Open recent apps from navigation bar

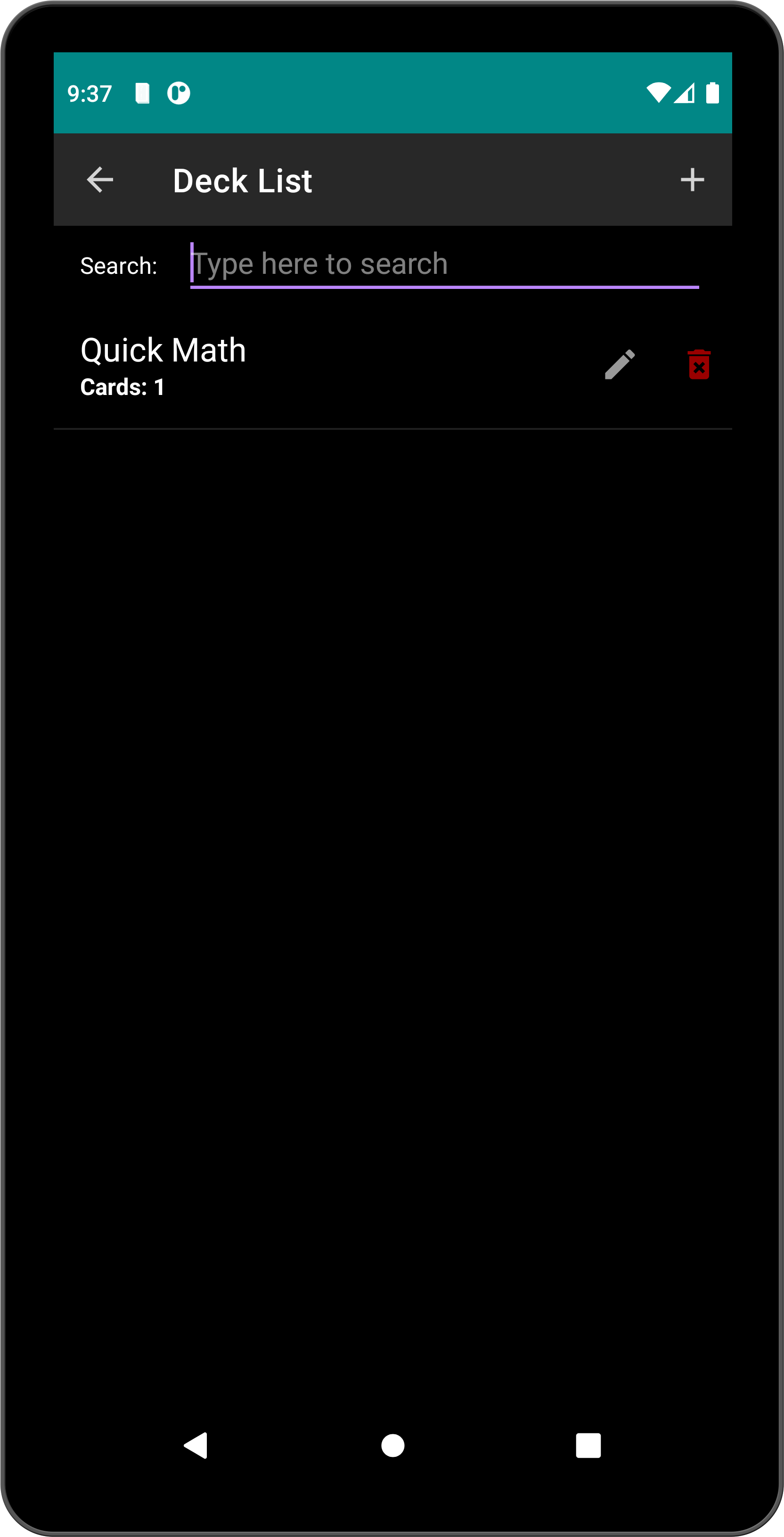tap(588, 1446)
